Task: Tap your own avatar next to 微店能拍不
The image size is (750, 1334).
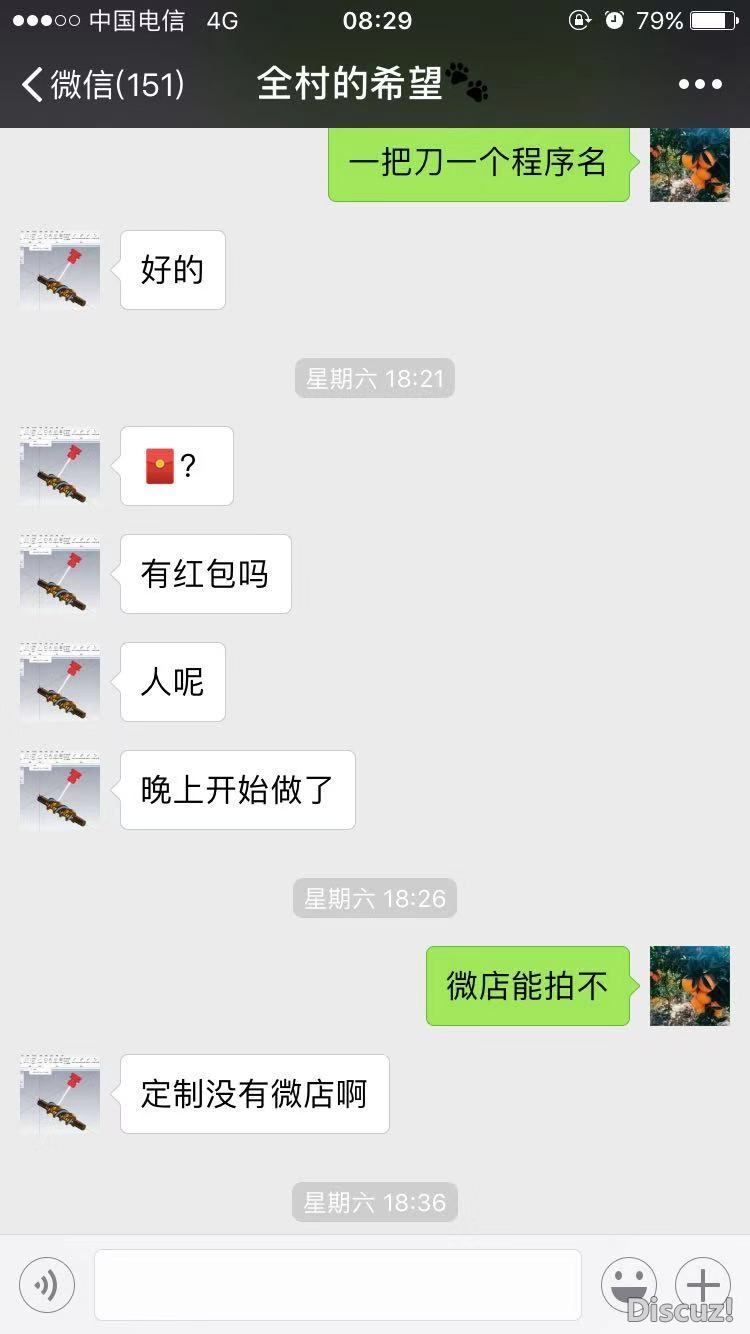Action: coord(690,986)
